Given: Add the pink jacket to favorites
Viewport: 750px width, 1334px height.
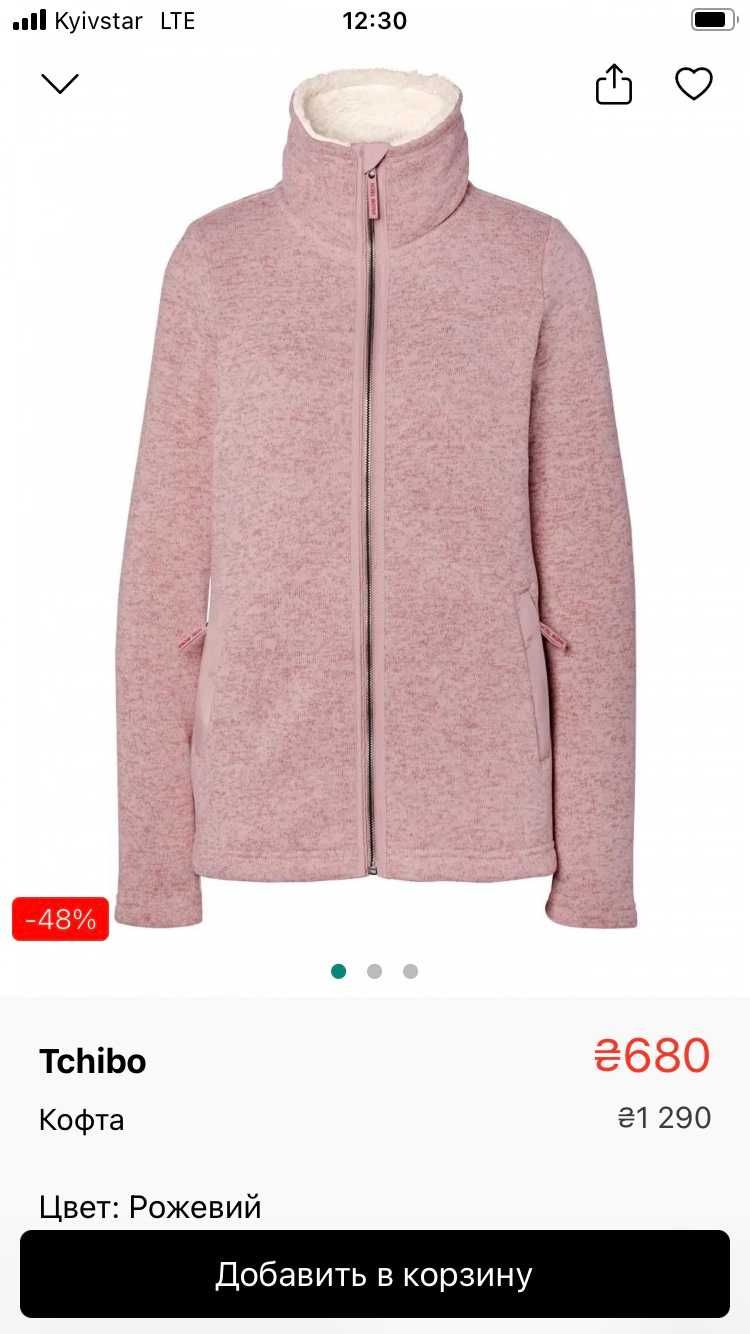Looking at the screenshot, I should coord(693,84).
